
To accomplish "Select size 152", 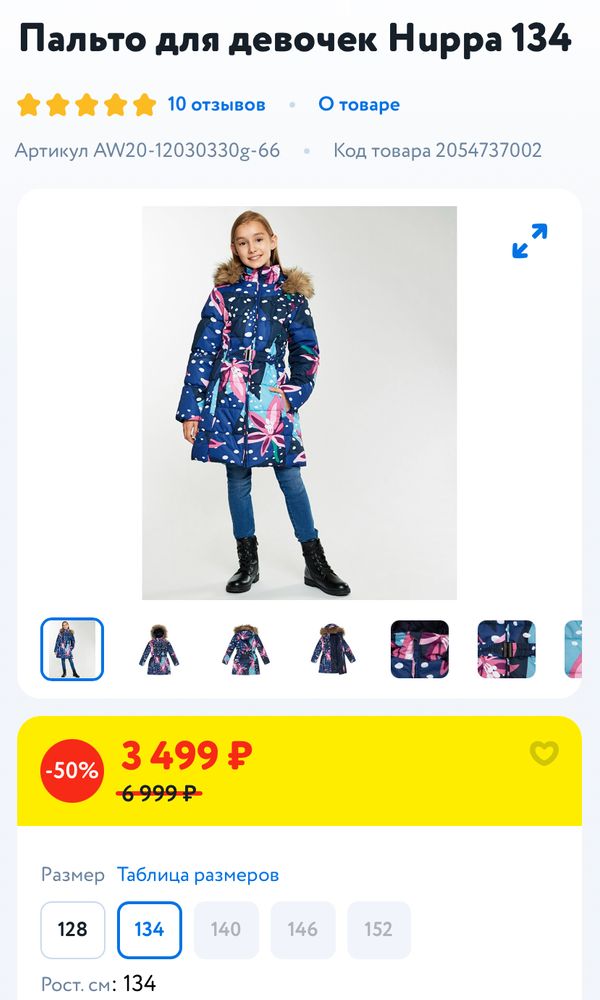I will pyautogui.click(x=379, y=930).
